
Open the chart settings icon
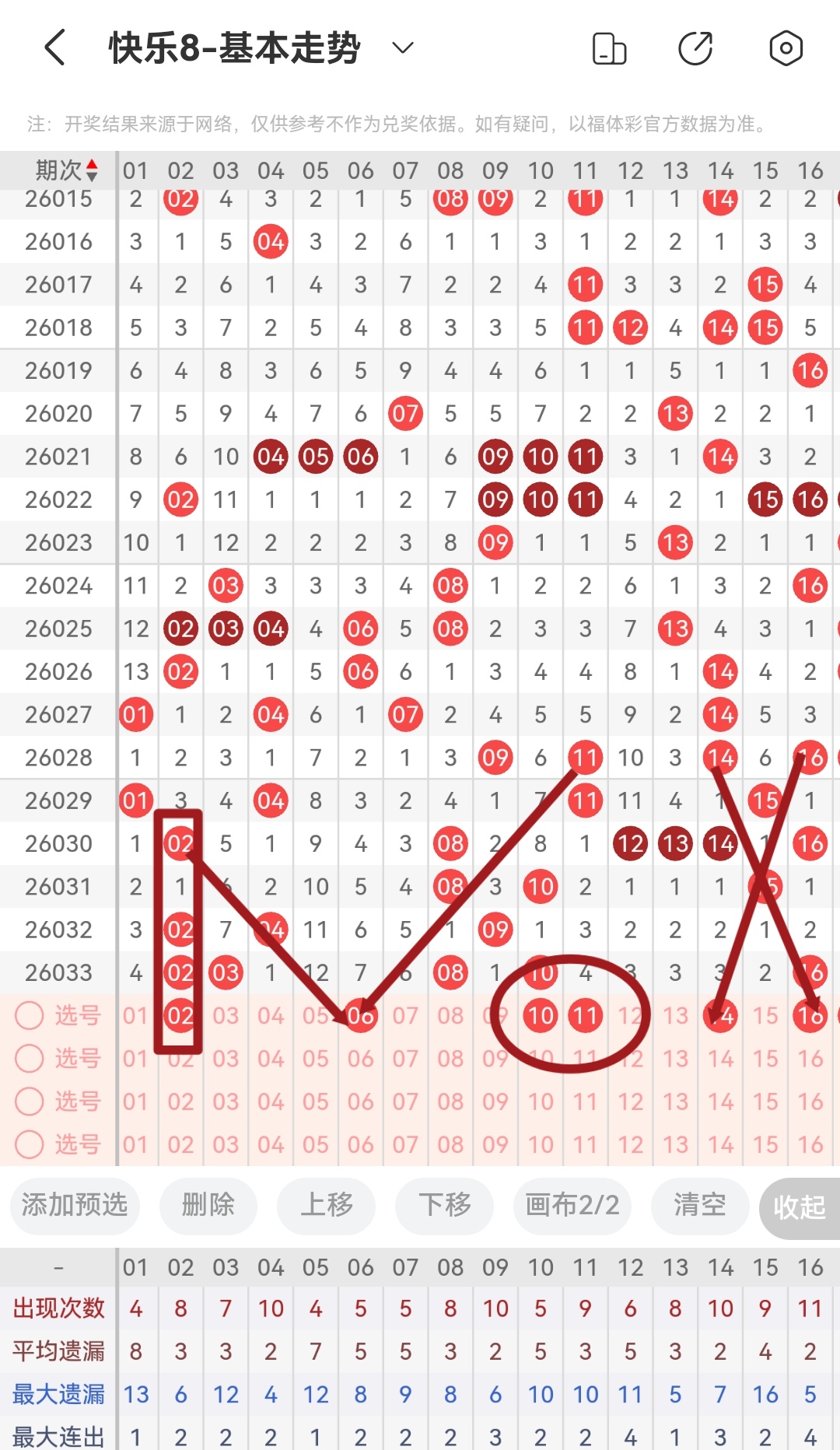coord(786,48)
